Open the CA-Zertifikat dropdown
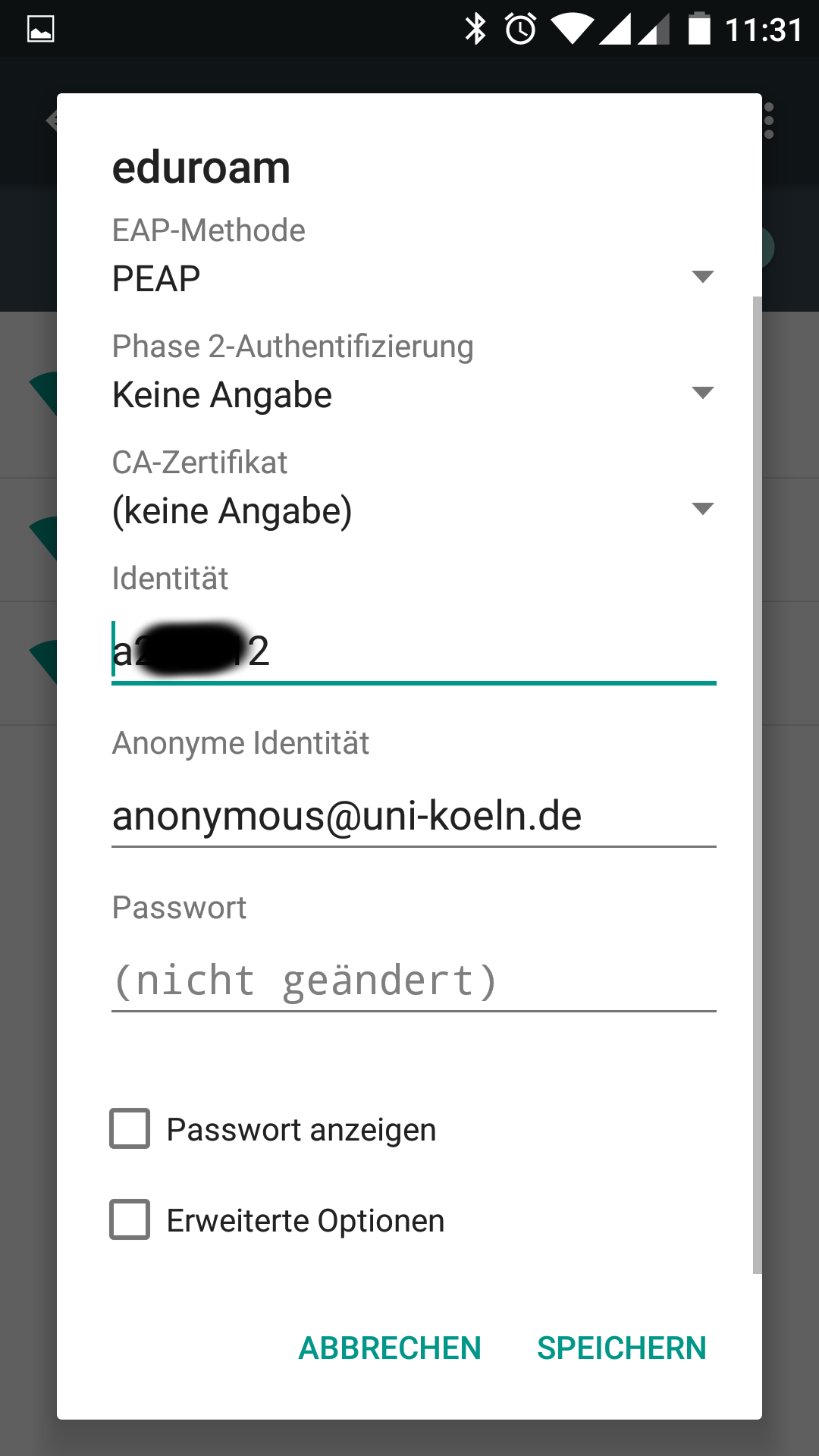The image size is (819, 1456). (413, 510)
